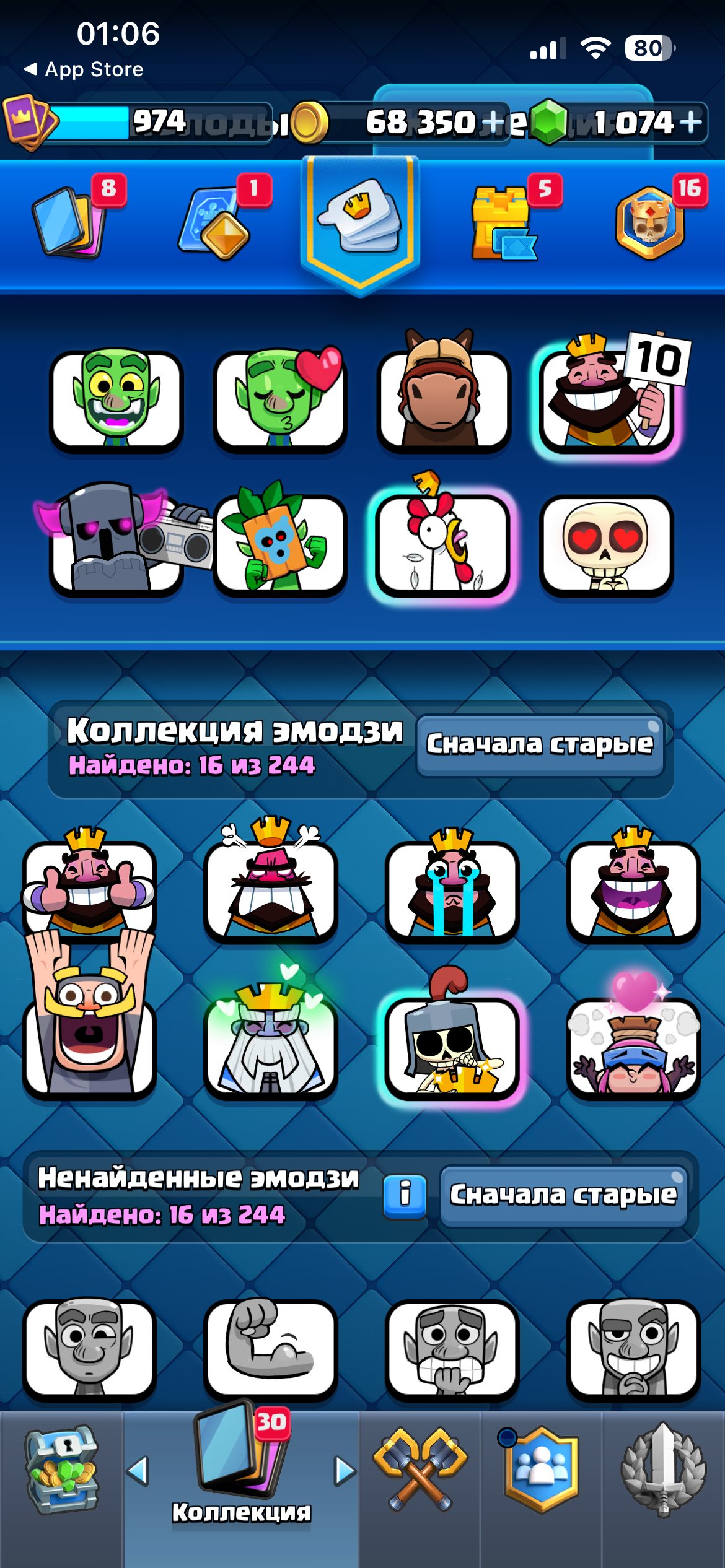Image resolution: width=725 pixels, height=1568 pixels.
Task: Return to App Store
Action: click(84, 69)
